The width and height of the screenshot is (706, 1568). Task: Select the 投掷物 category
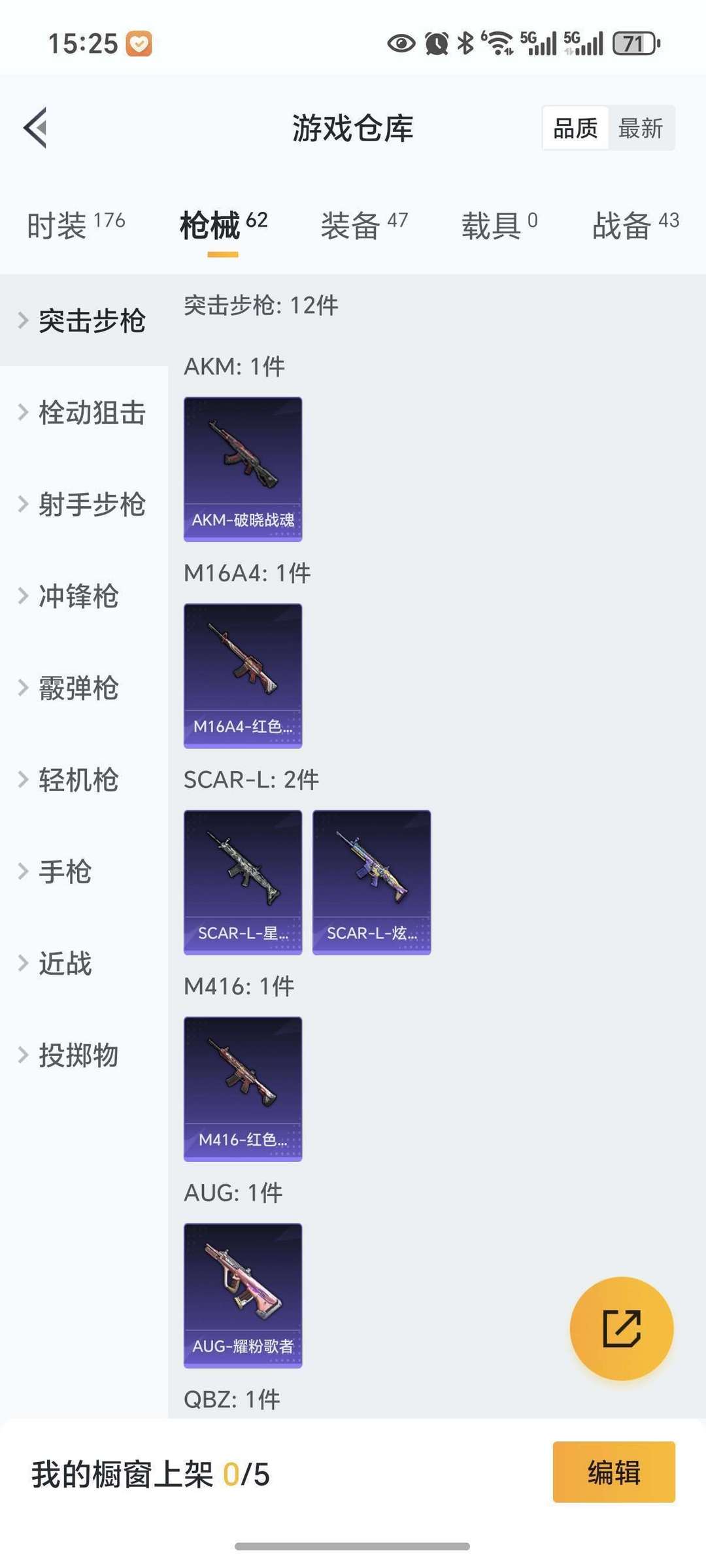[84, 1055]
